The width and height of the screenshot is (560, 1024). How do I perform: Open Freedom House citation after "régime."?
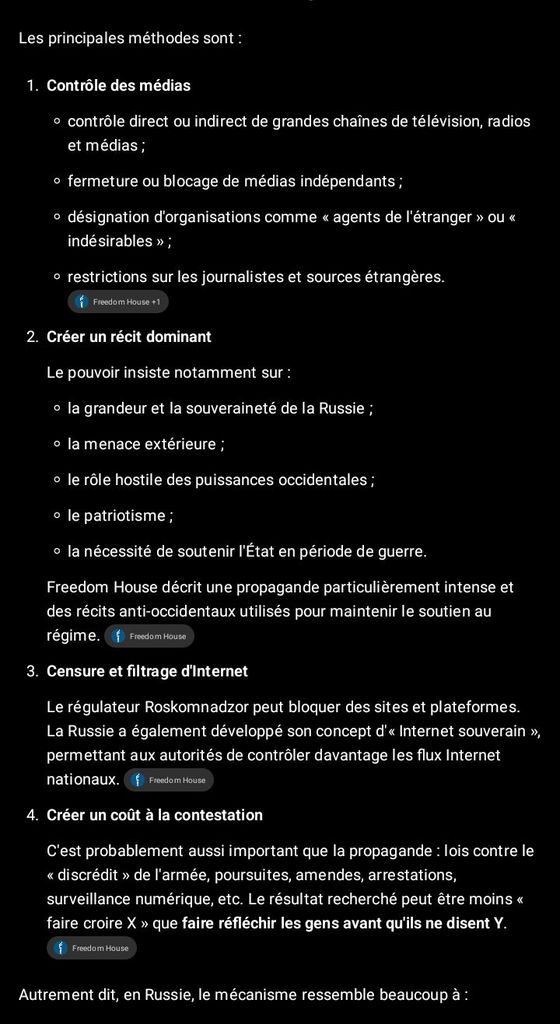tap(149, 636)
